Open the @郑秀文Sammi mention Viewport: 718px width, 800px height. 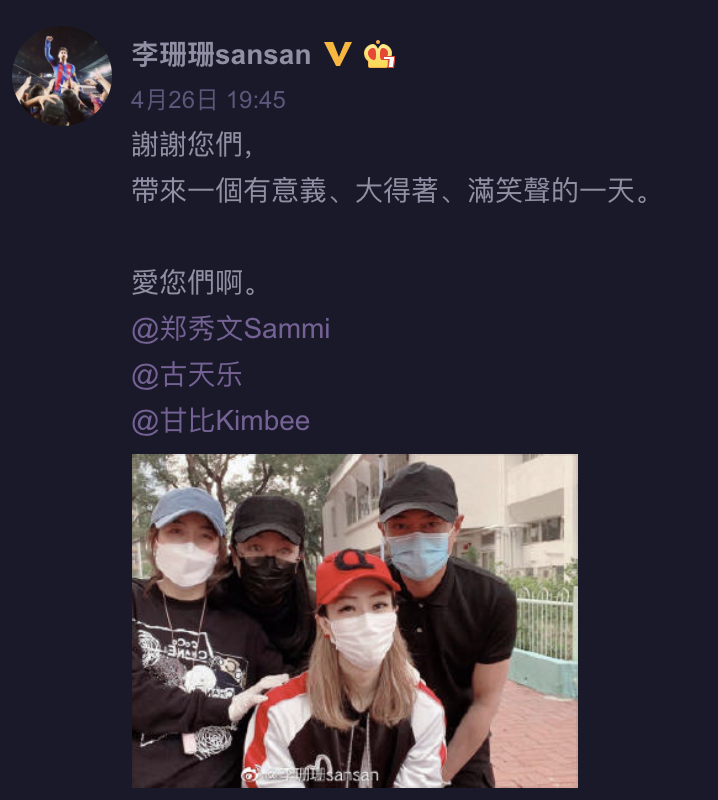coord(231,329)
